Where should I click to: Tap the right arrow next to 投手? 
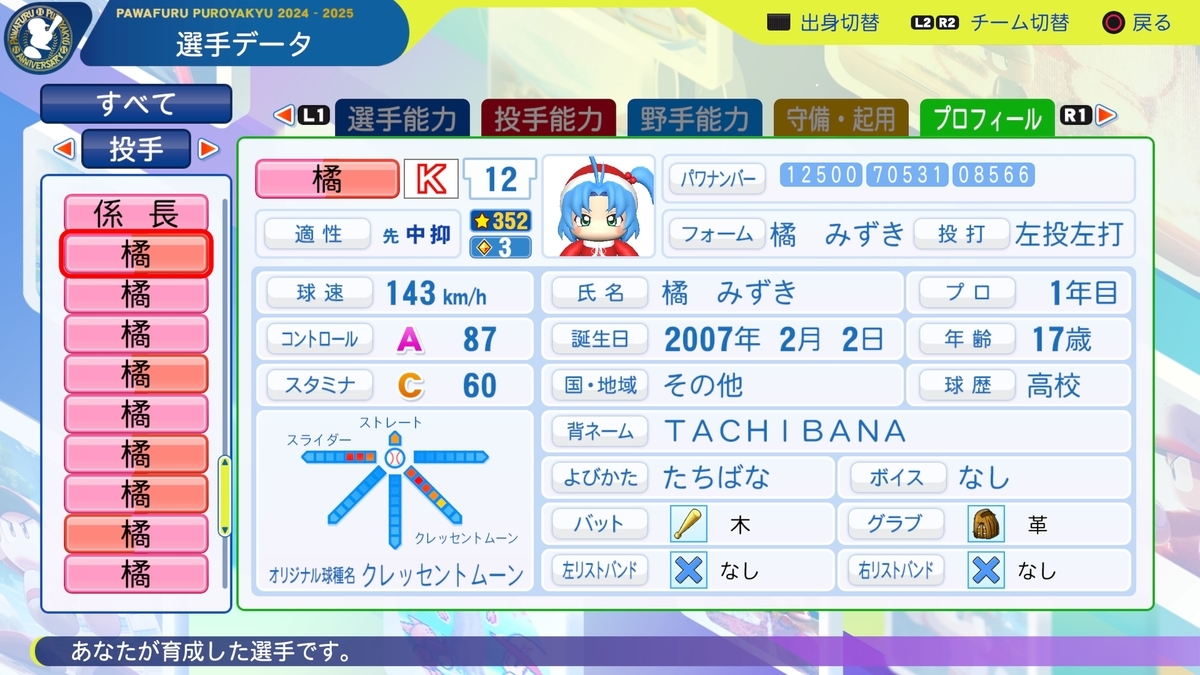point(209,150)
